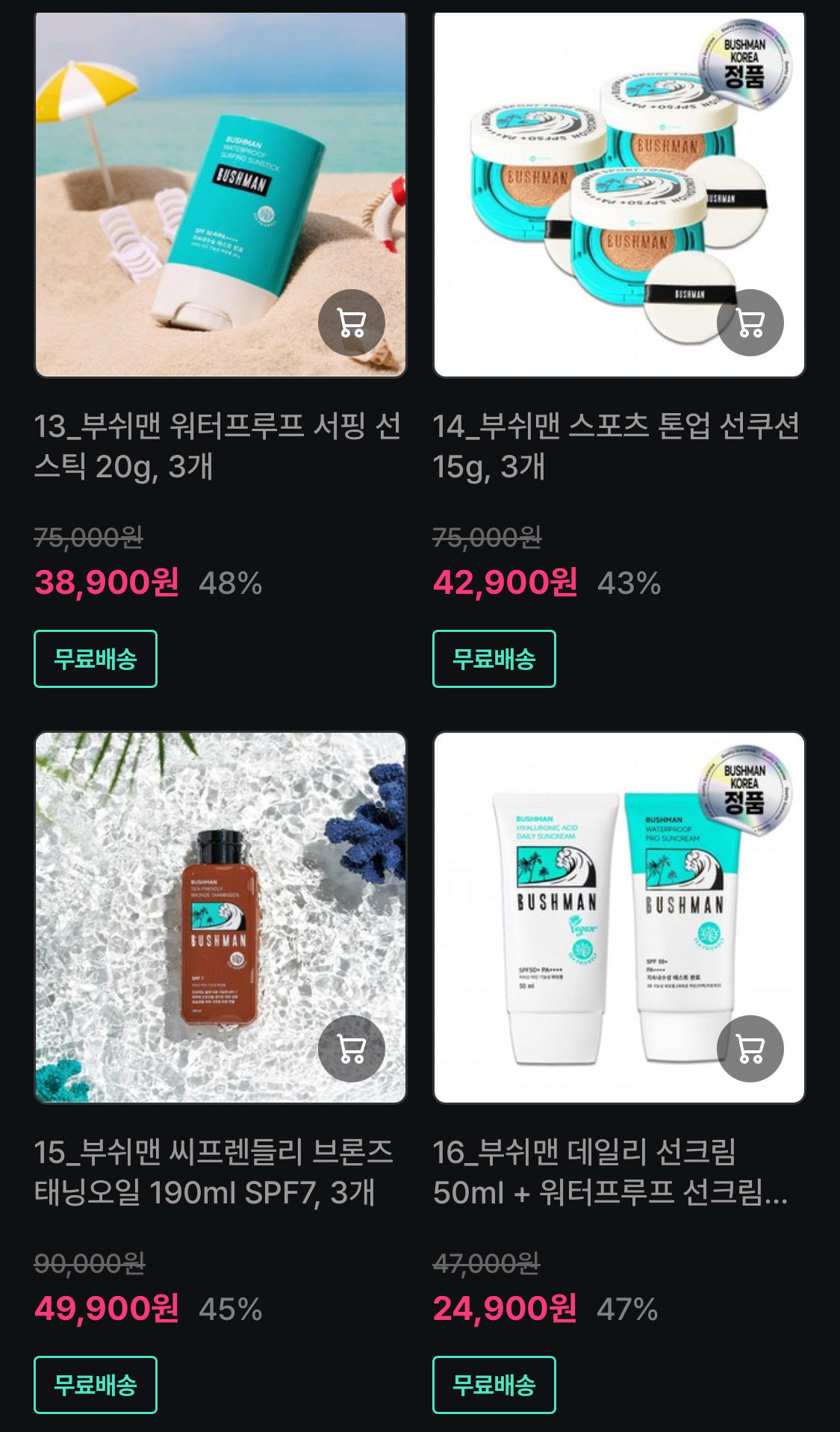The image size is (840, 1432).
Task: Open the 15_부쉬맨 씨프렌들리 브론즈 태닝오일 product
Action: [x=213, y=1172]
